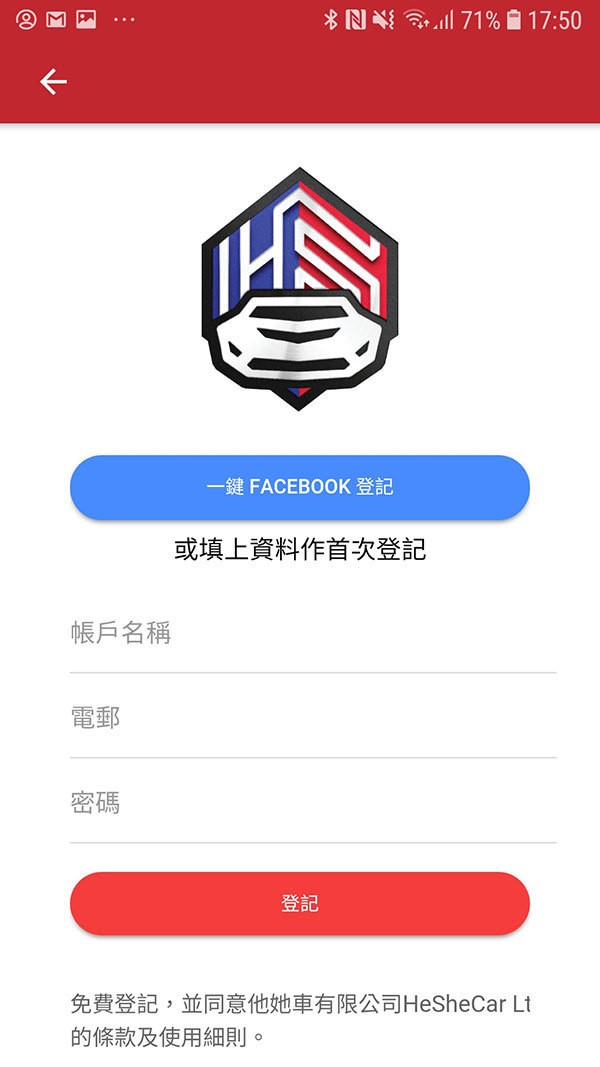Submit with the red 登記 button
600x1067 pixels.
click(x=300, y=904)
